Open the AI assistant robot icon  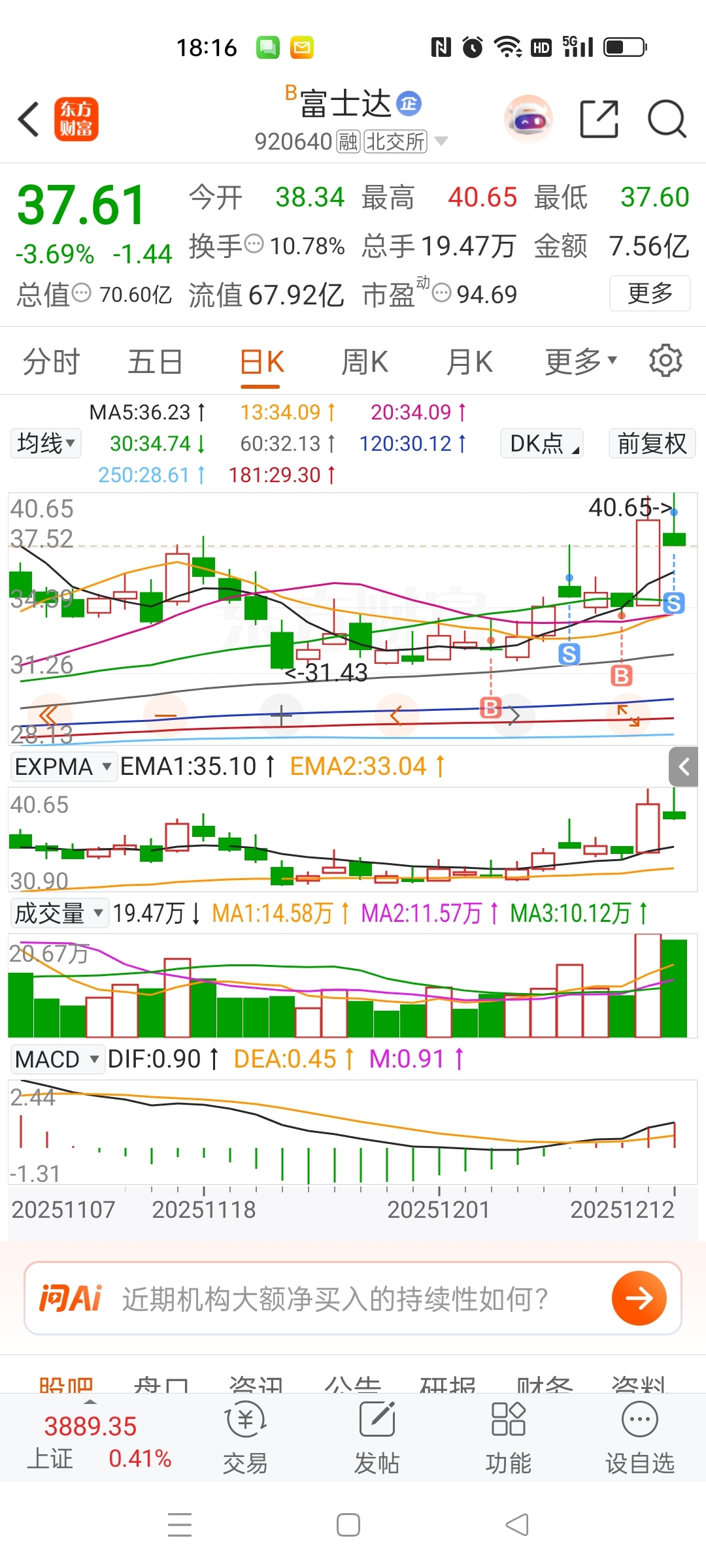(529, 120)
